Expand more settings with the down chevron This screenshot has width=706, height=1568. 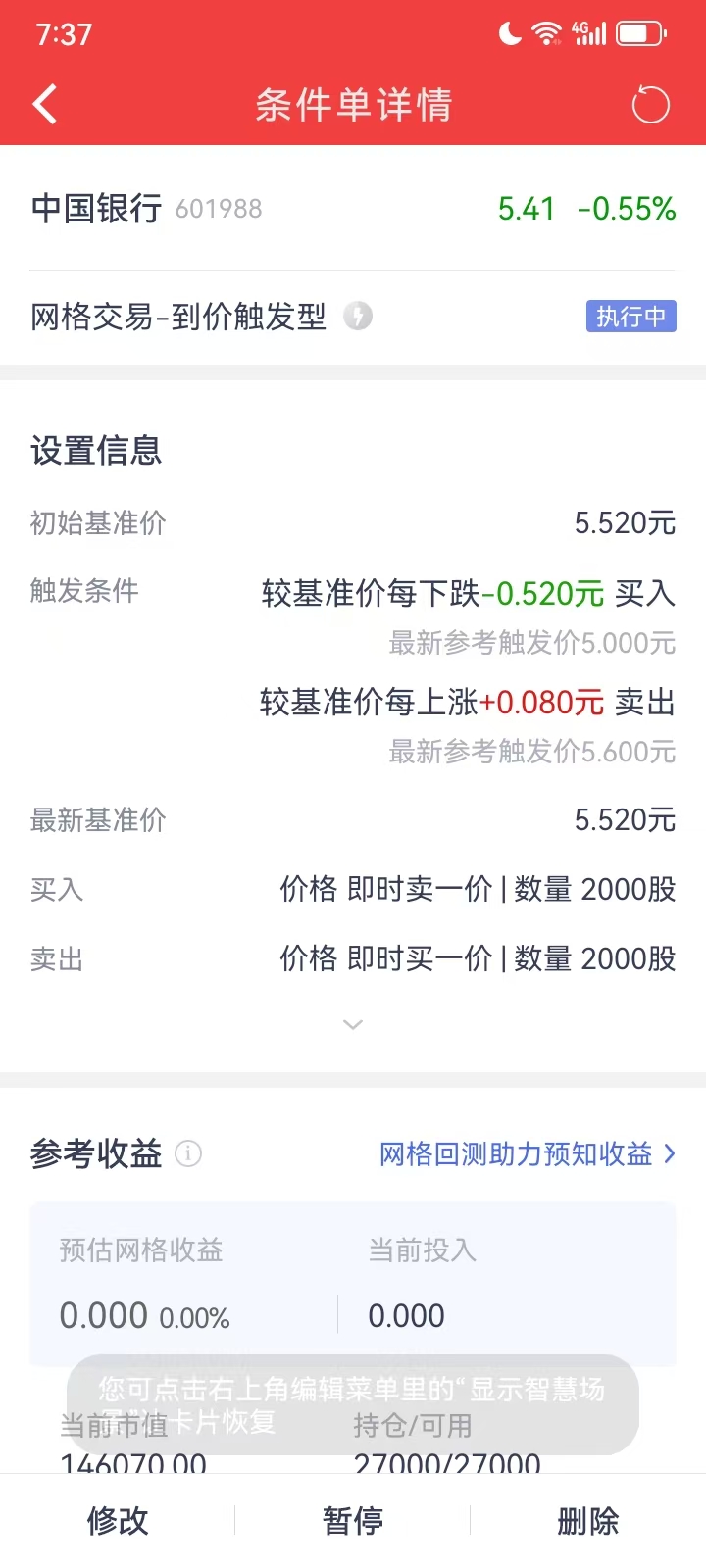point(353,1024)
